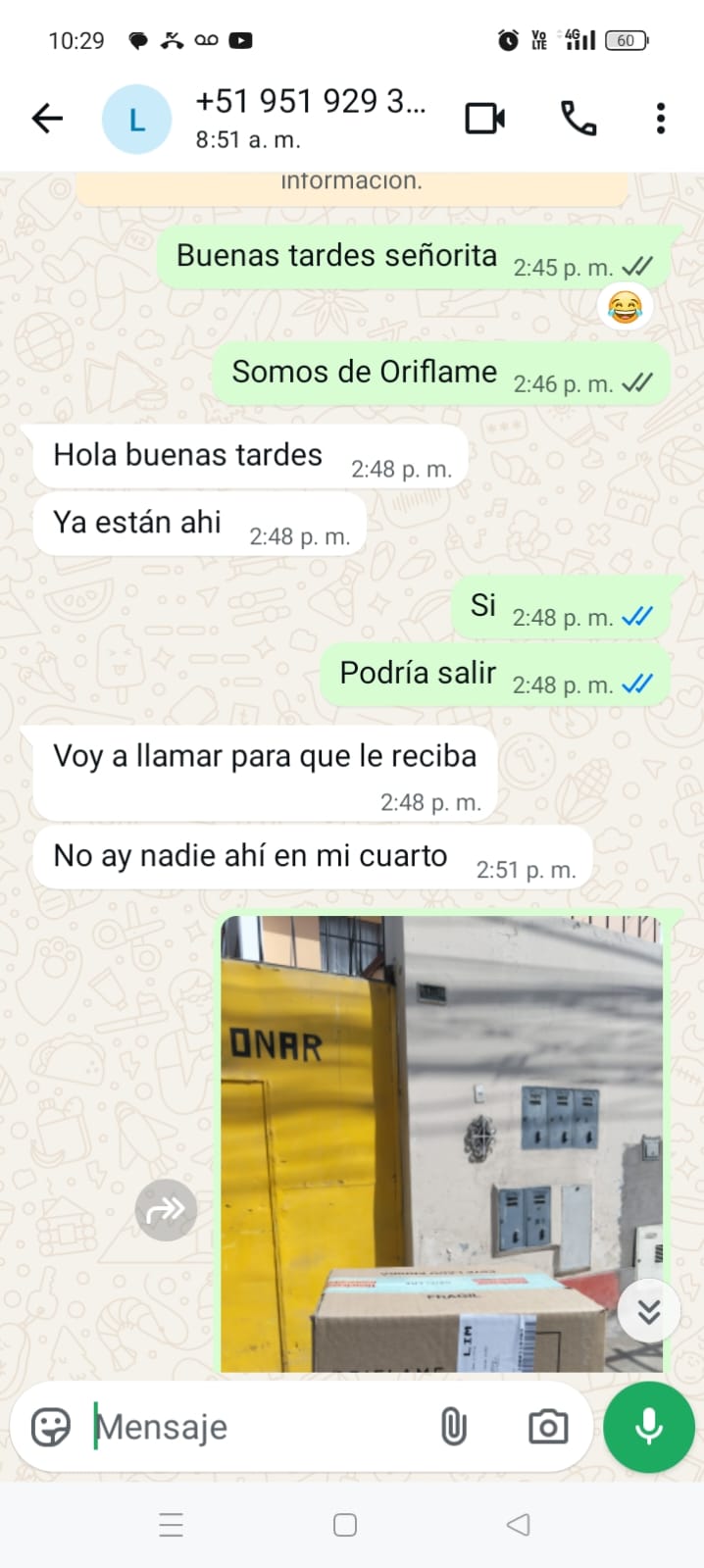Viewport: 704px width, 1568px height.
Task: Open the camera from the message bar
Action: click(x=547, y=1427)
